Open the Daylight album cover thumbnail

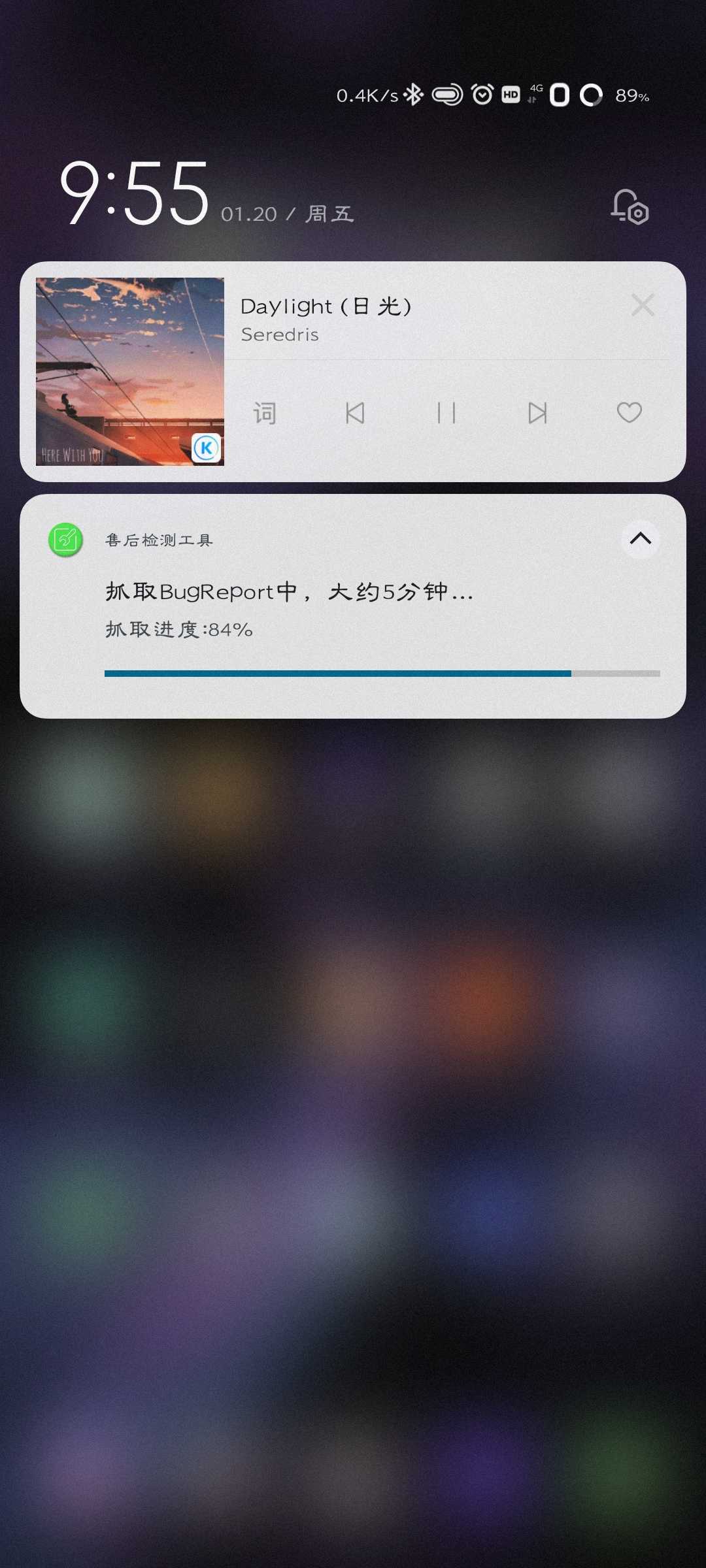pos(130,372)
